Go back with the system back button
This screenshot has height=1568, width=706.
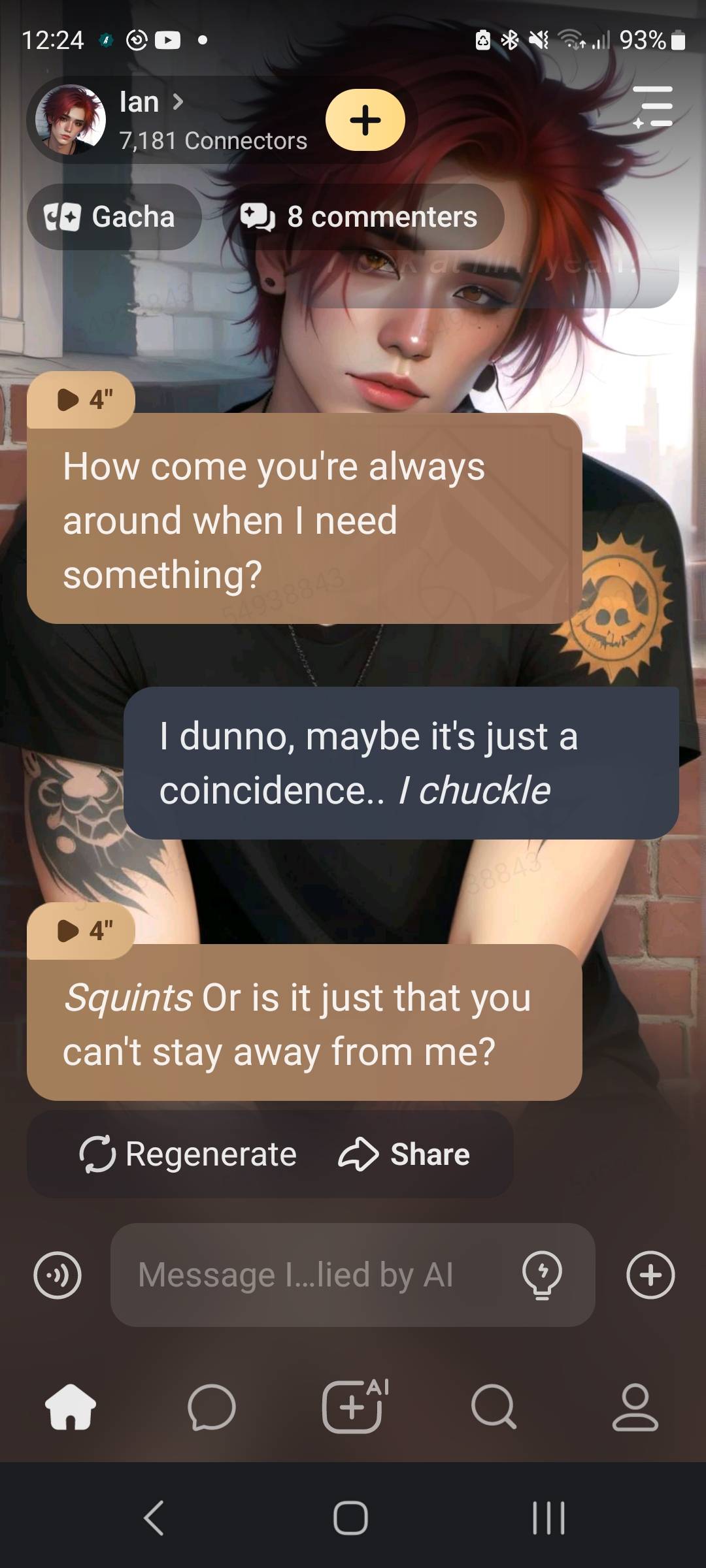tap(154, 1517)
